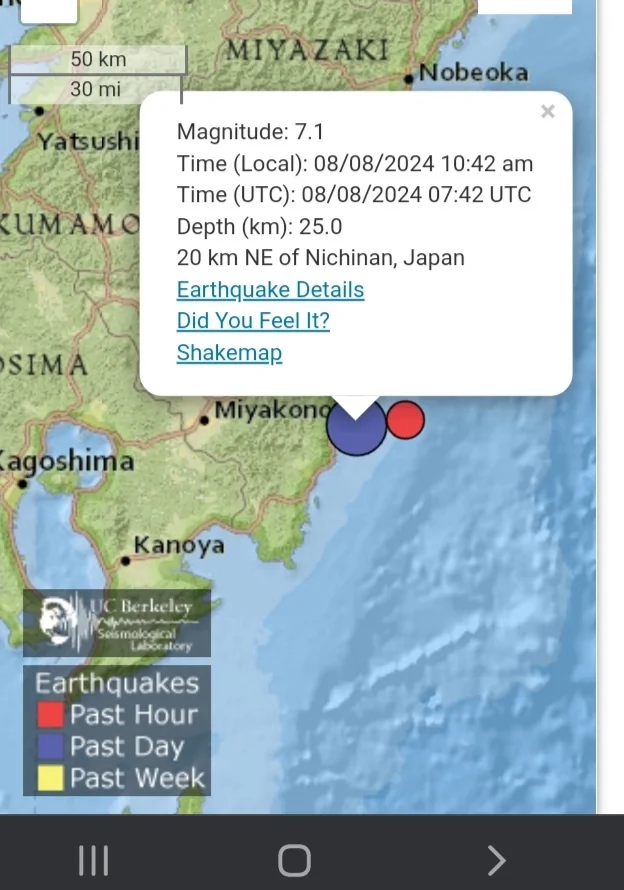Open the Did You Feel It? link

pos(253,321)
